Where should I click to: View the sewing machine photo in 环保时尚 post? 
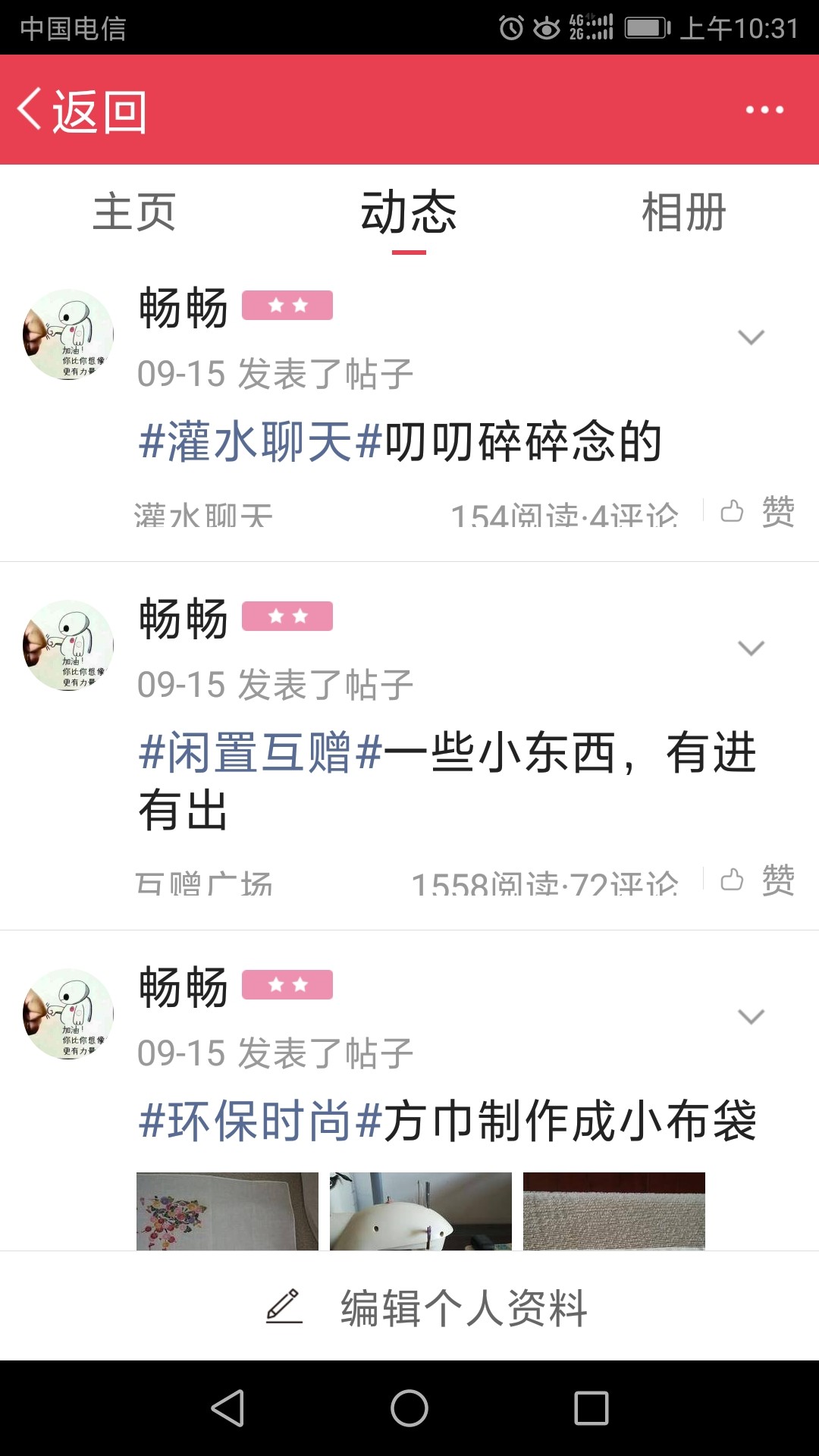[x=421, y=1211]
